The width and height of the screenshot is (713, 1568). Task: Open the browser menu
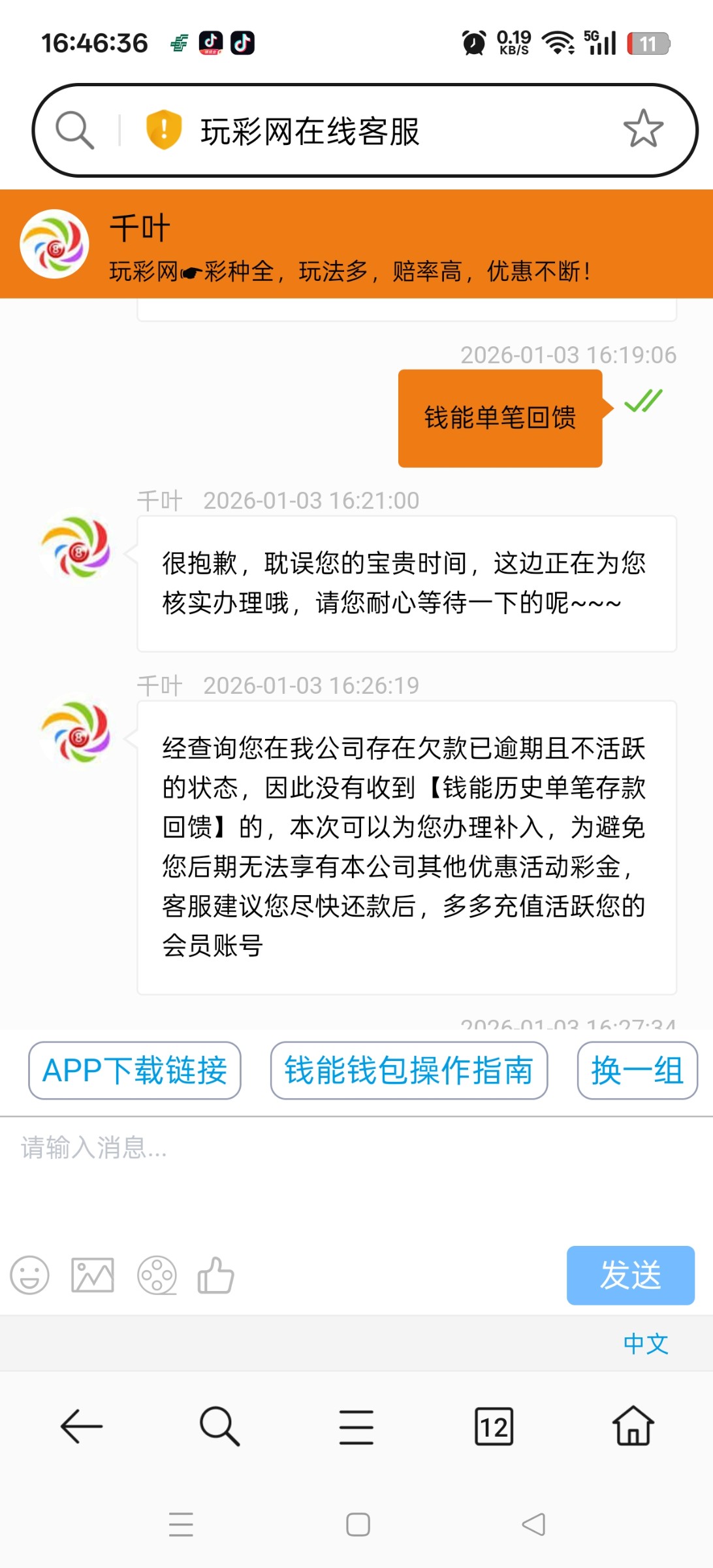pos(356,1426)
